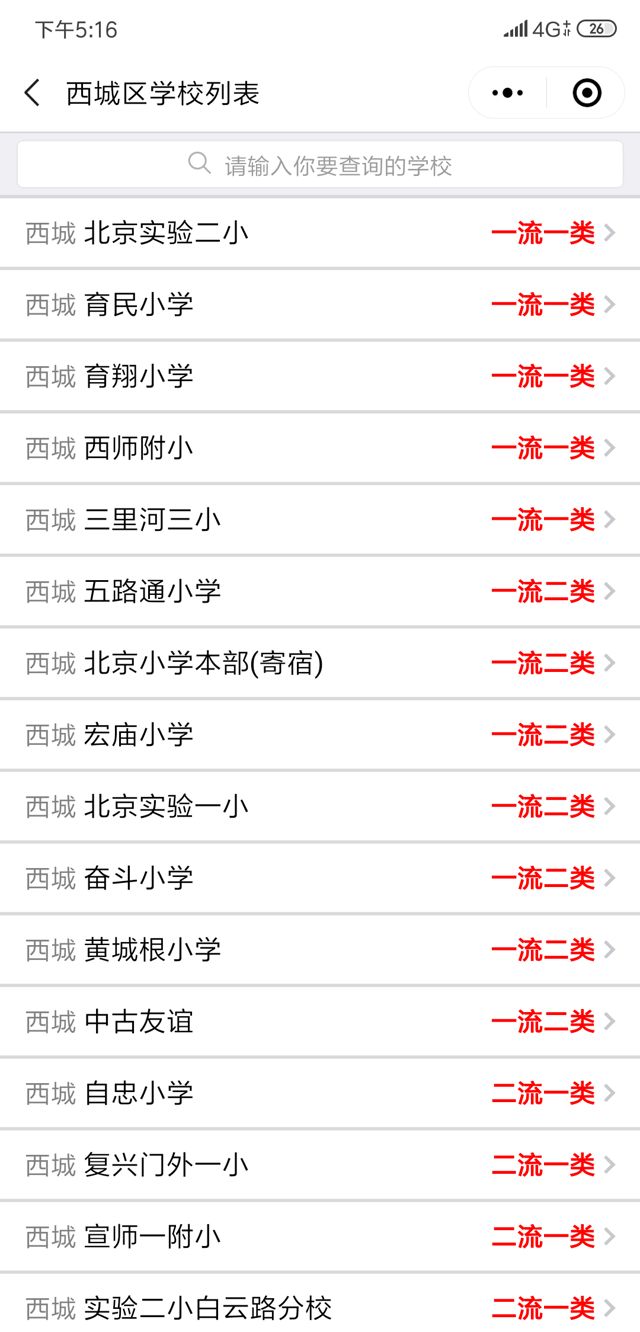Image resolution: width=640 pixels, height=1332 pixels.
Task: Select 复兴门外一小 from the list
Action: coord(320,1165)
